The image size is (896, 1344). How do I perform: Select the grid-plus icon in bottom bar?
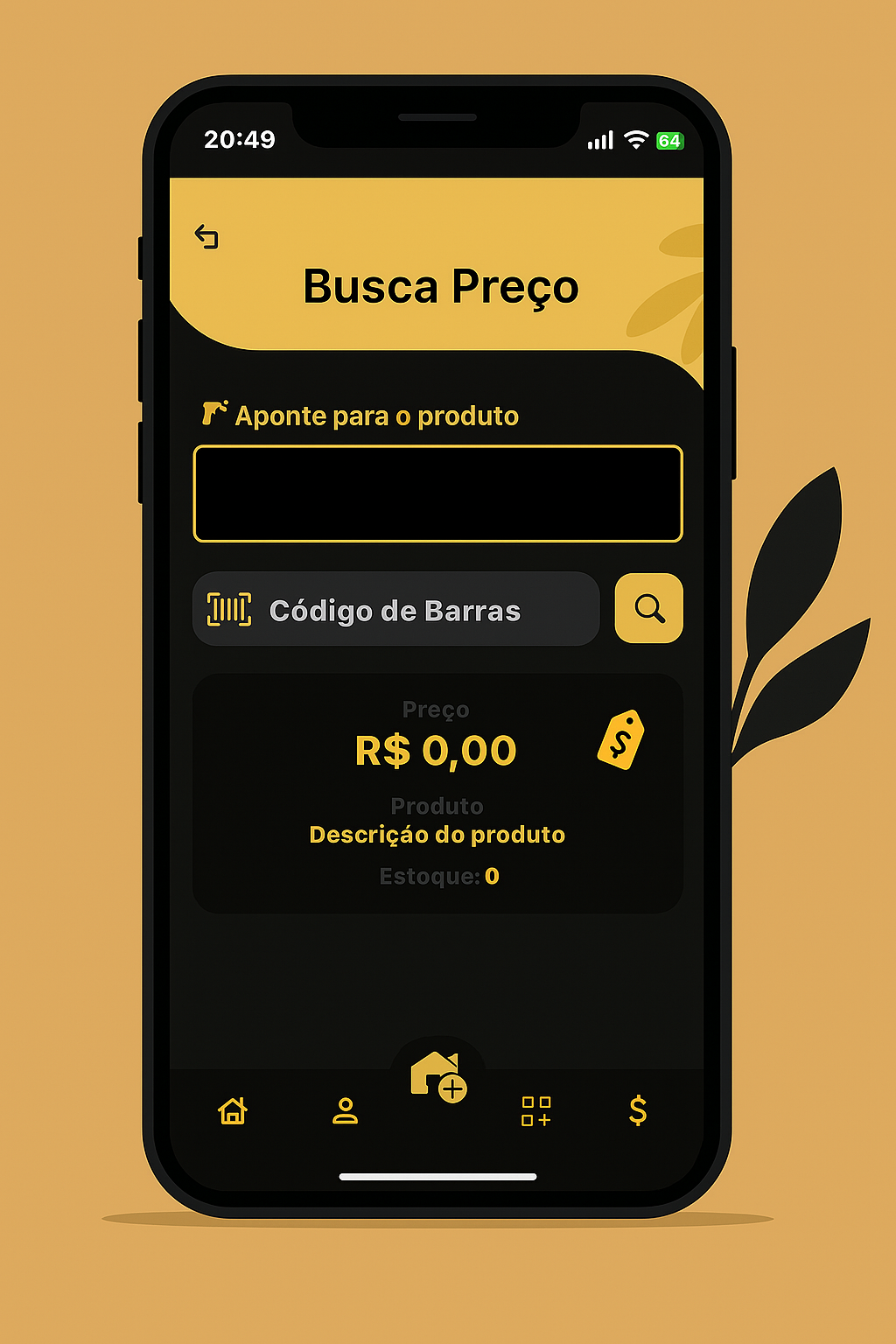[537, 1112]
